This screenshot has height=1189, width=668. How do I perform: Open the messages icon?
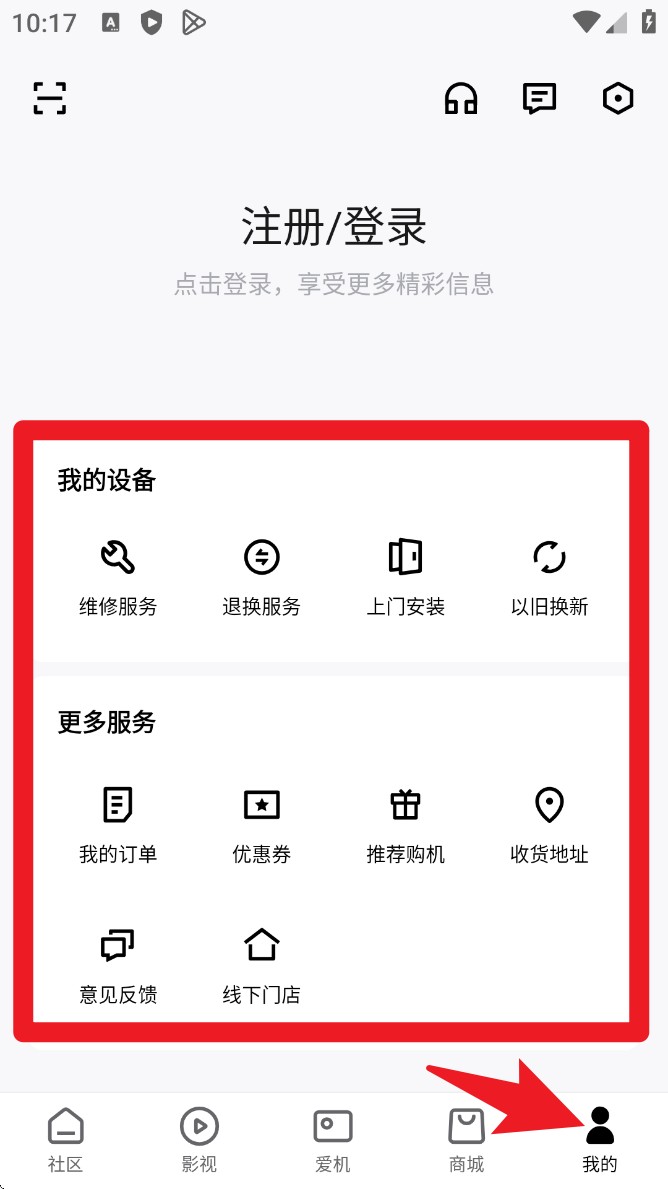pos(540,98)
